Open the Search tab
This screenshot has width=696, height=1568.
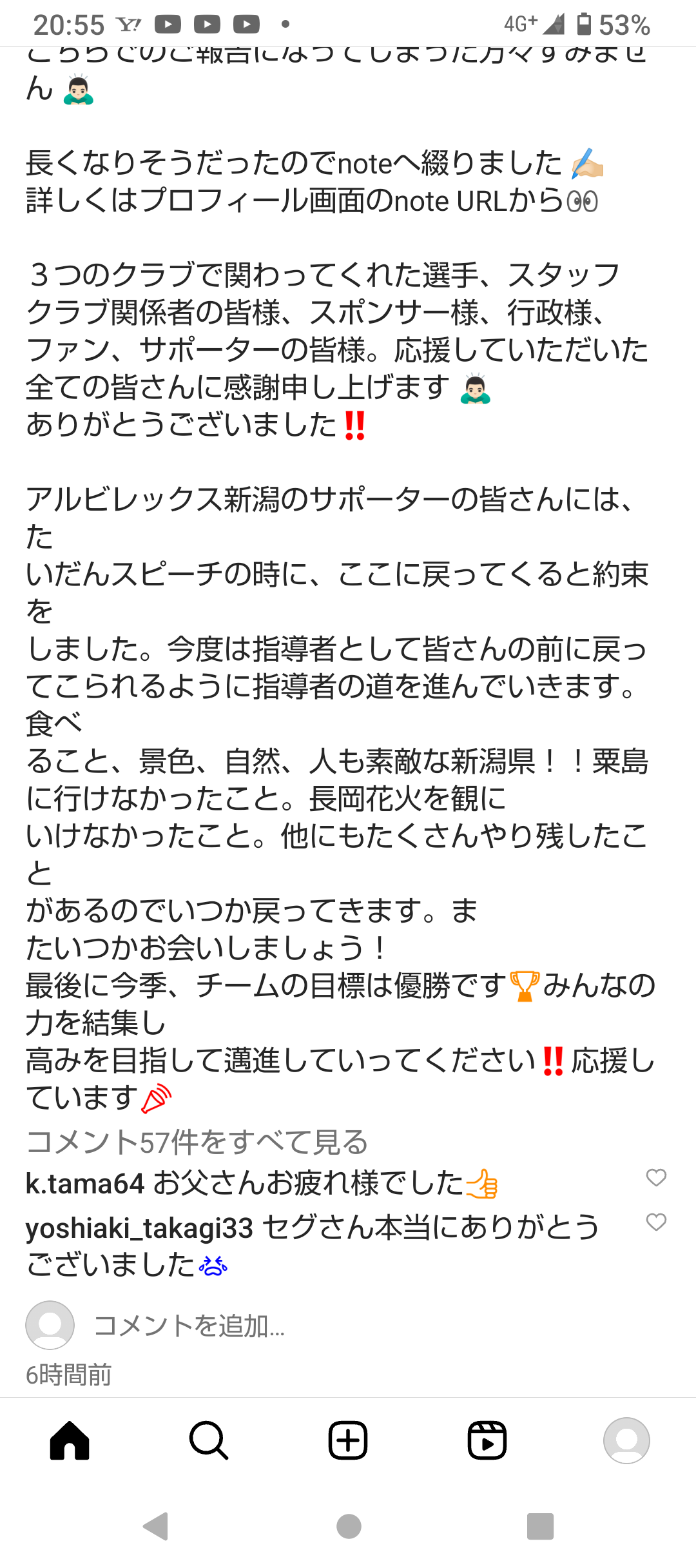point(209,1440)
